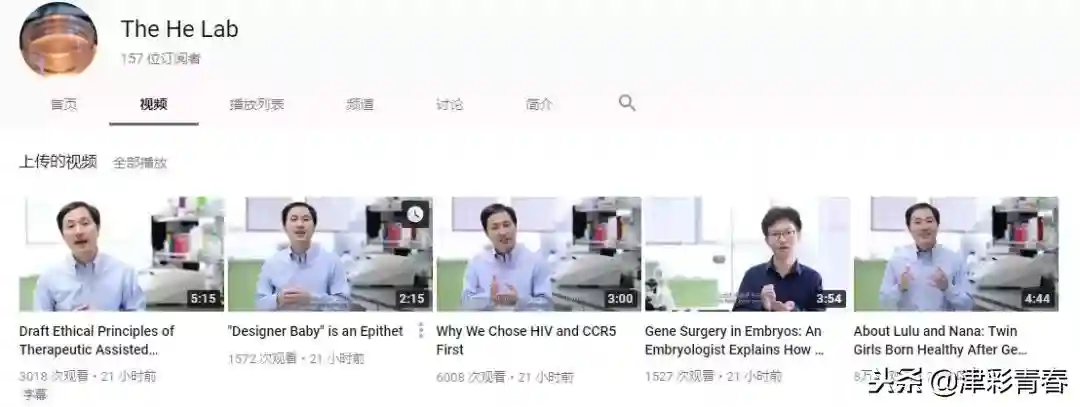Switch to the 播放列表 tab

pyautogui.click(x=257, y=105)
